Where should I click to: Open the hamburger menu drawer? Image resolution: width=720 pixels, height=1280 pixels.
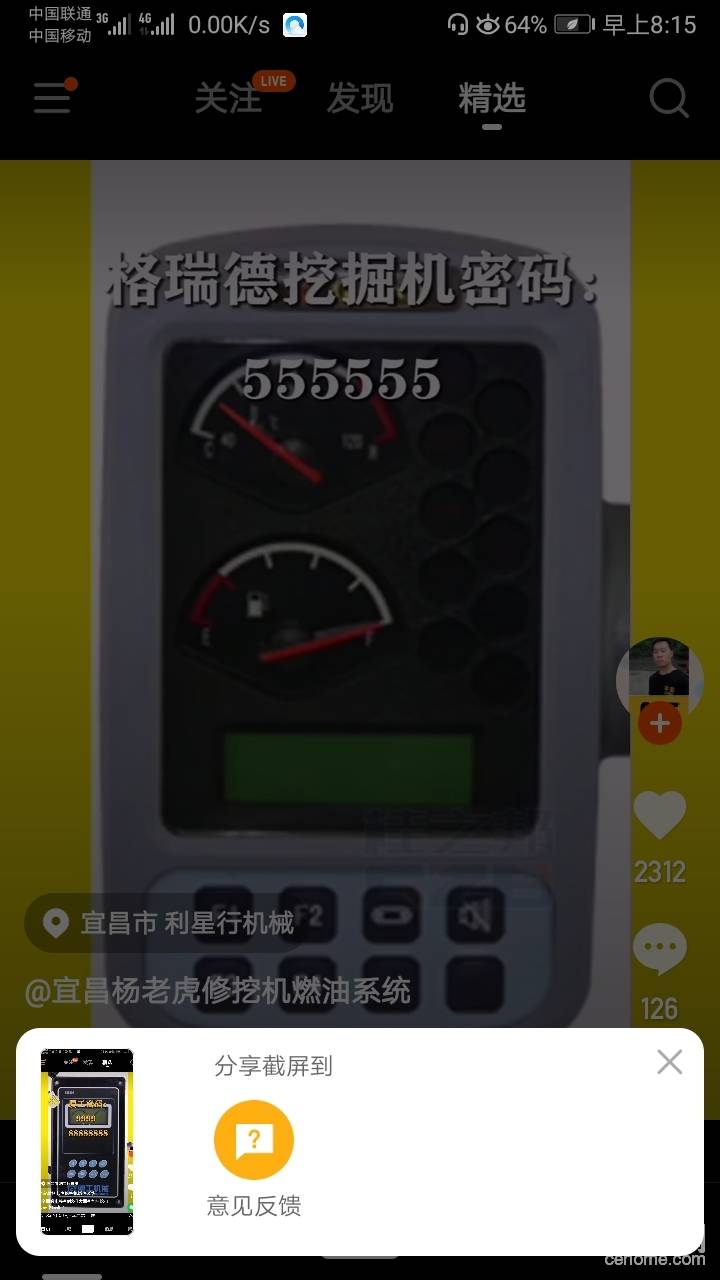tap(54, 97)
